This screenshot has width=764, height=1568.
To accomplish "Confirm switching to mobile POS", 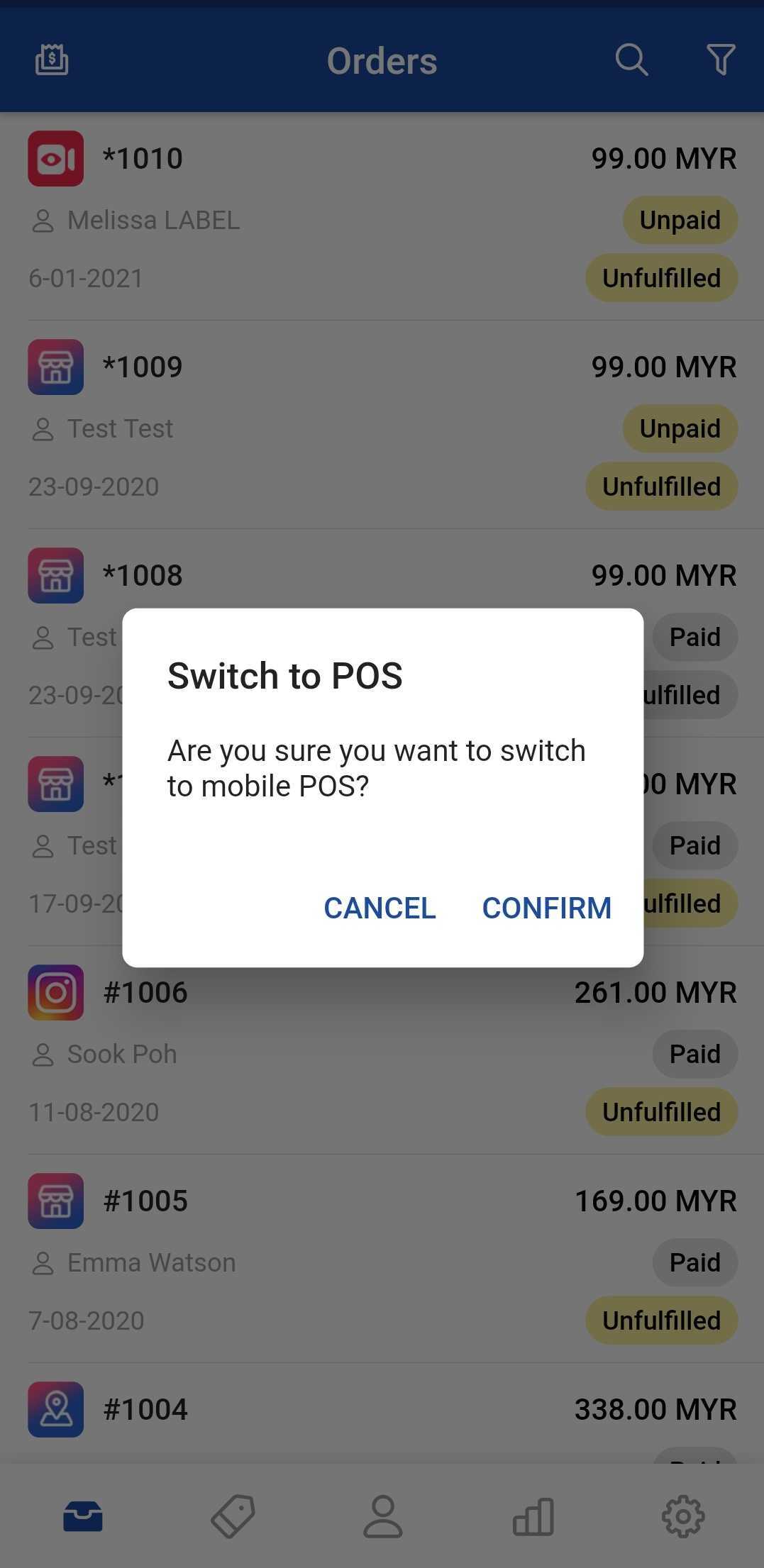I will click(x=546, y=908).
